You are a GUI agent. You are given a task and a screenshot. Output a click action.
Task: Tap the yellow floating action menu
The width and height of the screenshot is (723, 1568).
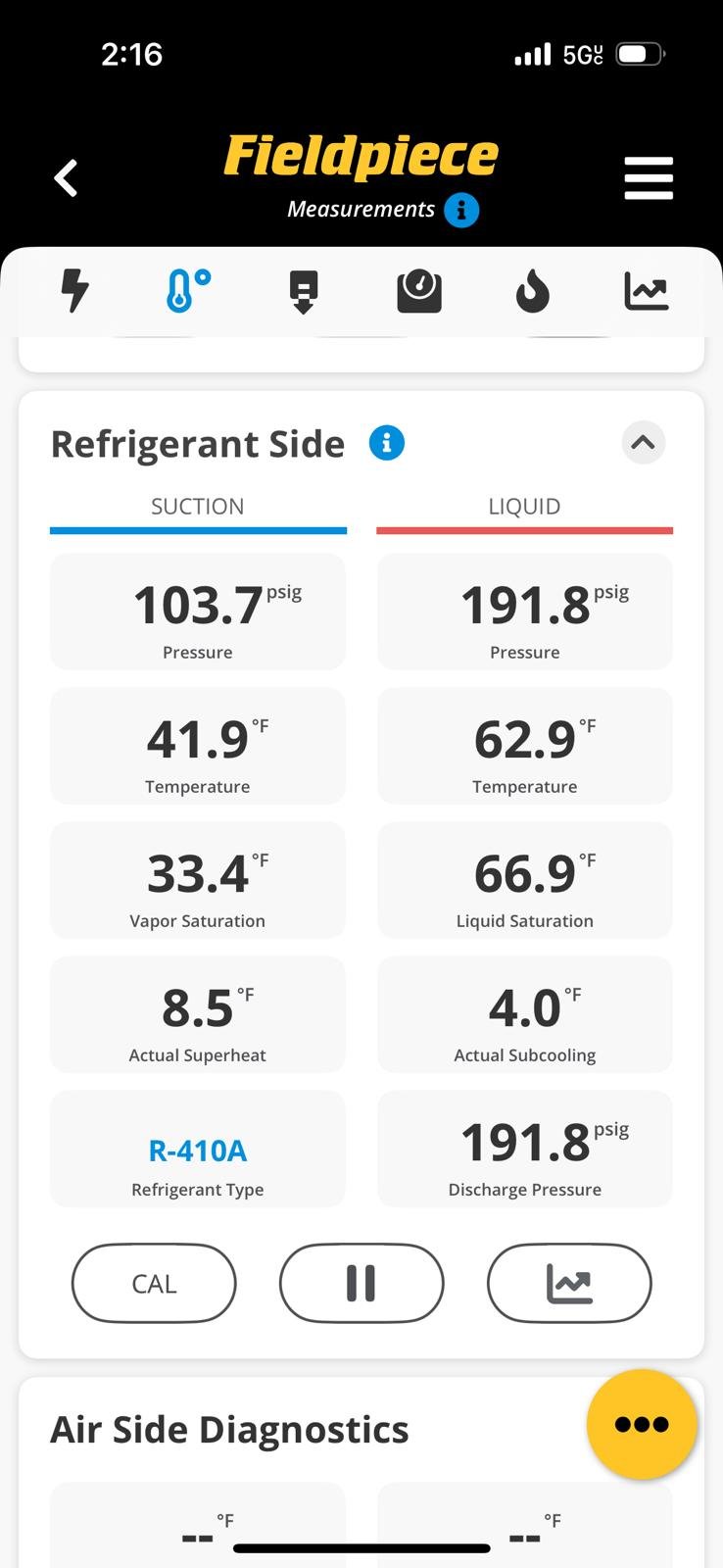pyautogui.click(x=642, y=1425)
